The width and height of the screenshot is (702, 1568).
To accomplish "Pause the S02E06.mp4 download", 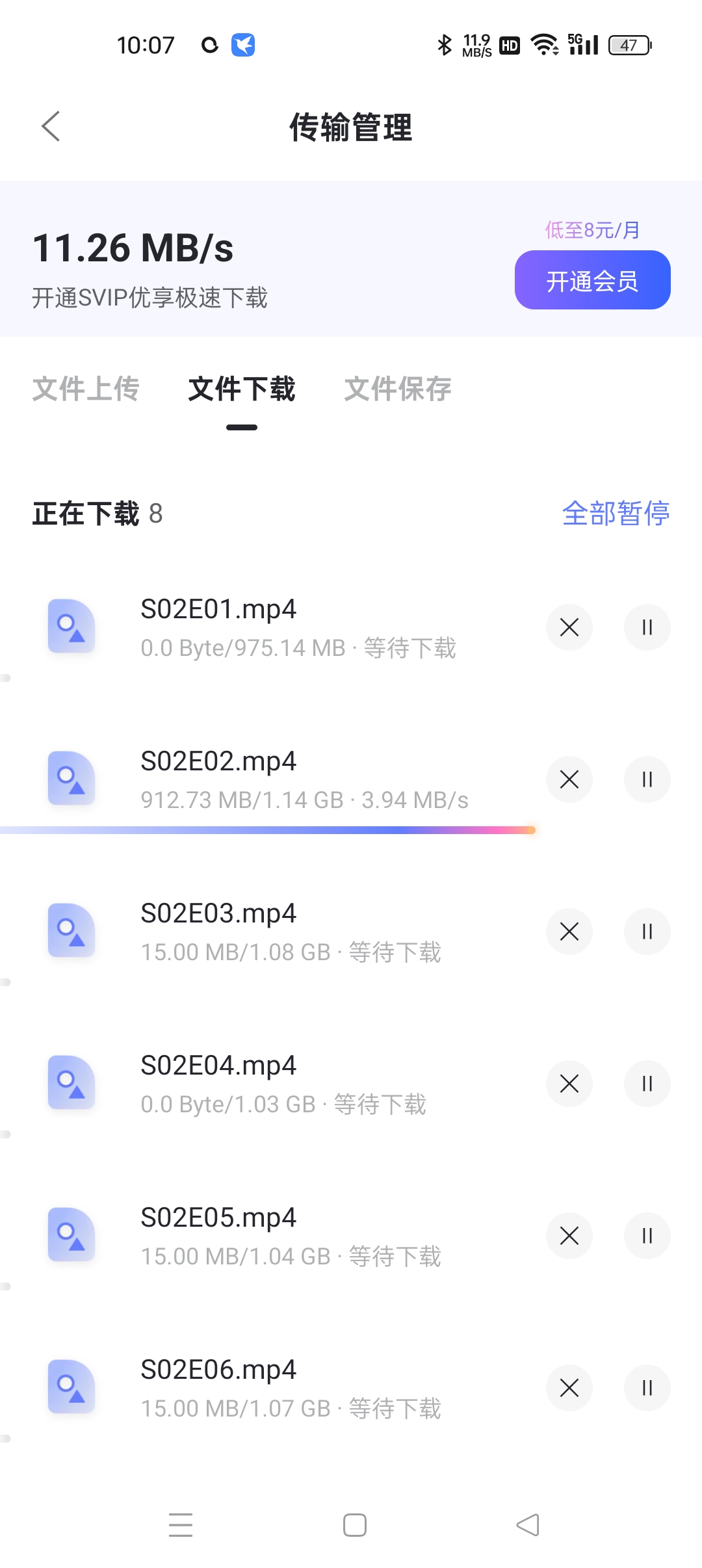I will point(646,1388).
